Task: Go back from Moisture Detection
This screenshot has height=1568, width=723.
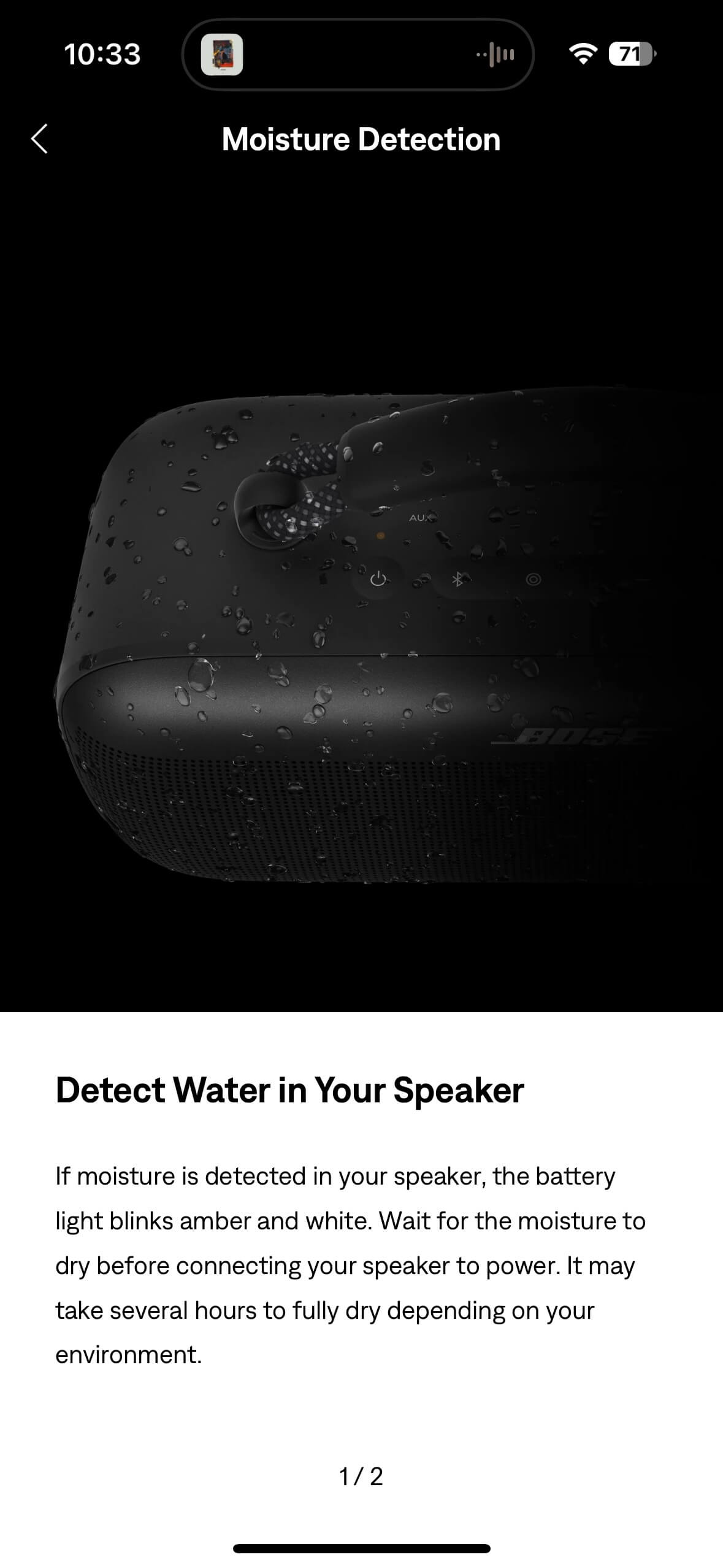Action: [39, 139]
